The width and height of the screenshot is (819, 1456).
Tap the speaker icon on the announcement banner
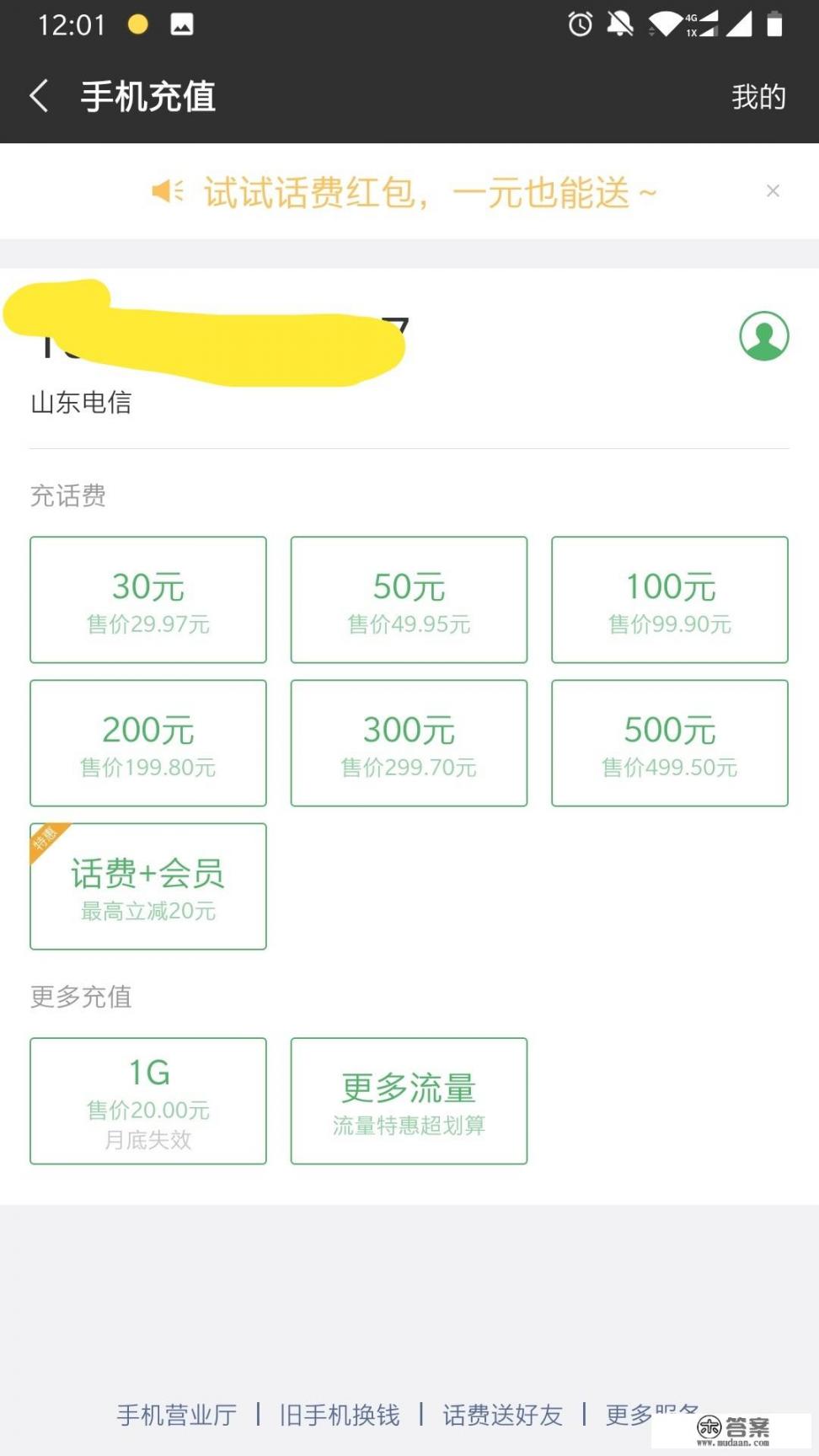167,191
